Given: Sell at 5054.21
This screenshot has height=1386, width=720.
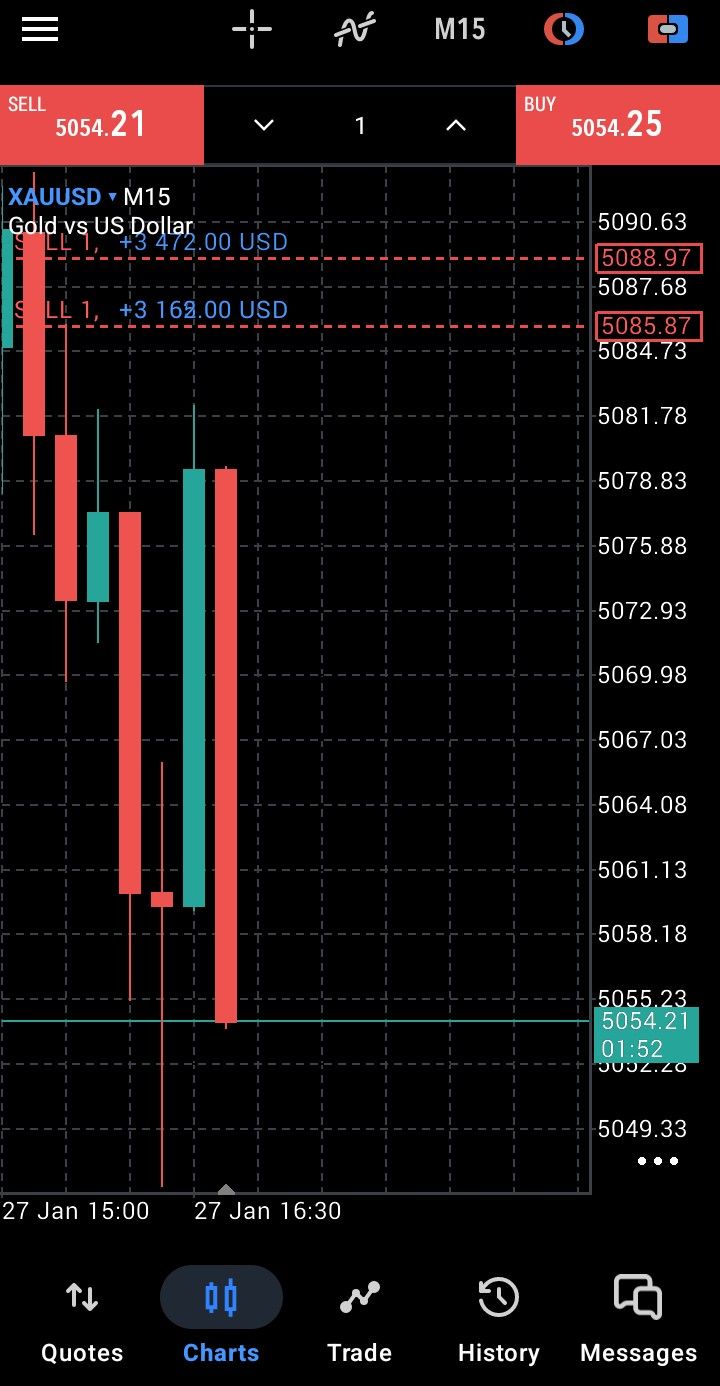Looking at the screenshot, I should pos(101,125).
